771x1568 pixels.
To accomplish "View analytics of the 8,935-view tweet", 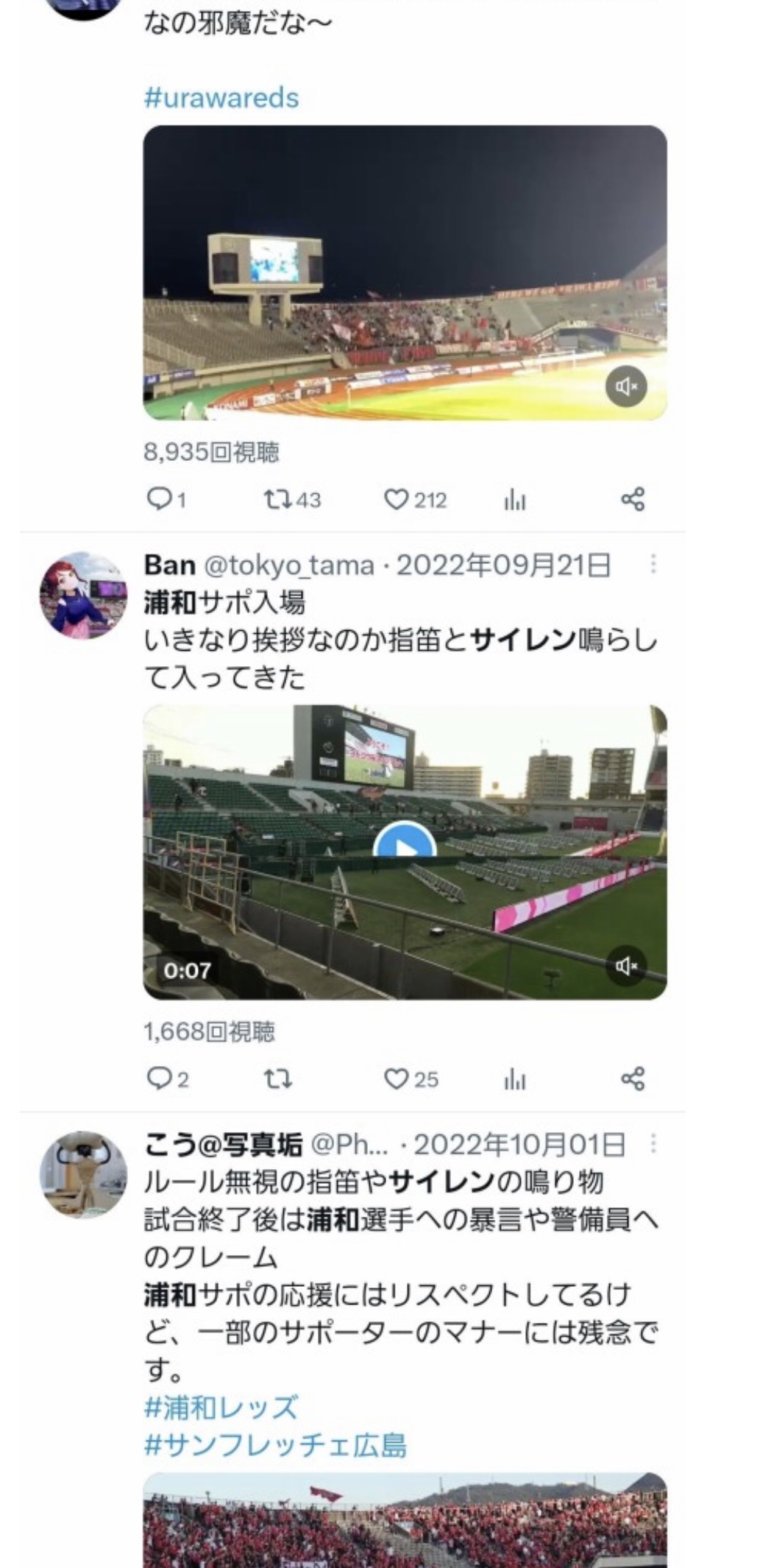I will 515,501.
